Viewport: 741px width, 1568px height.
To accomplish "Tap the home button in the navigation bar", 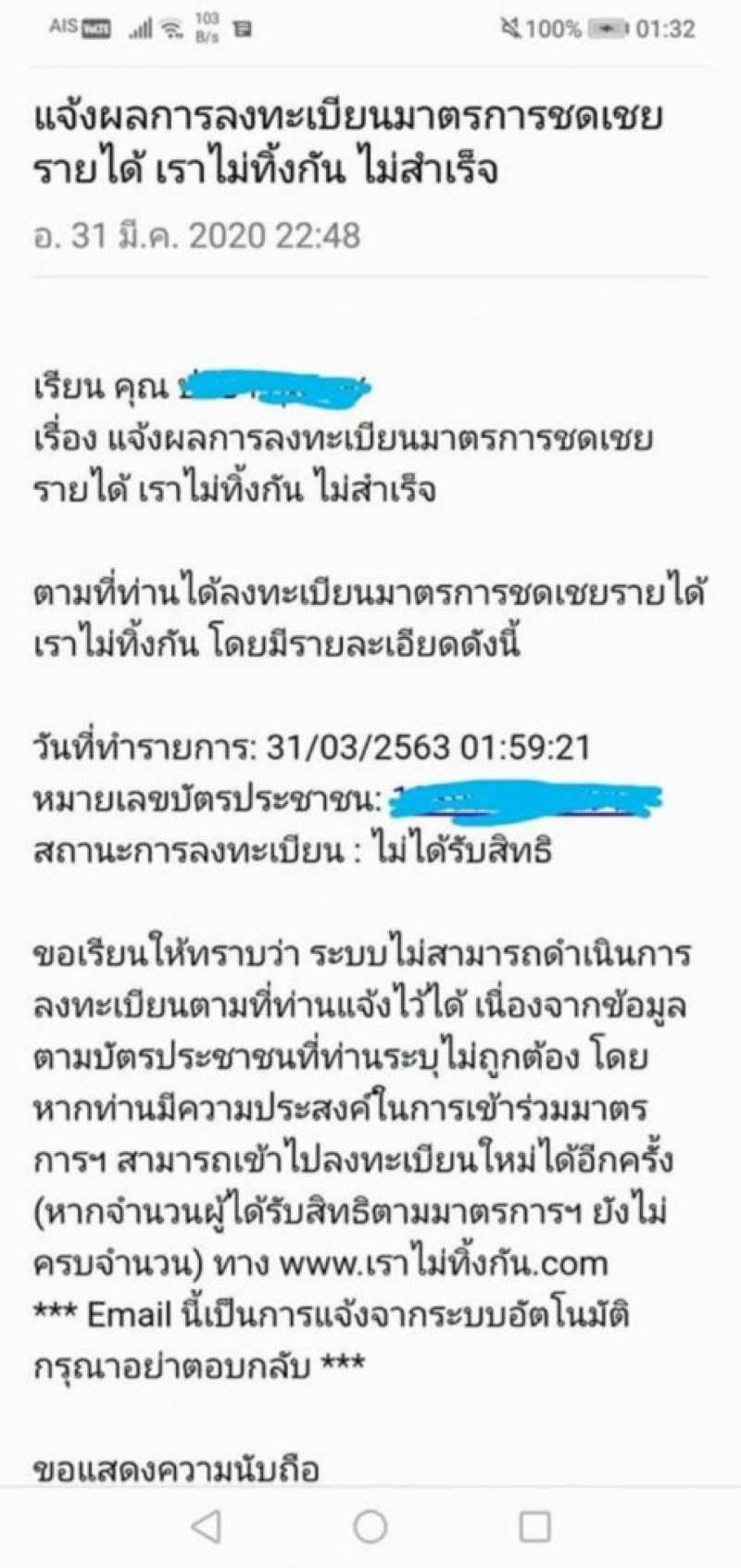I will click(x=370, y=1526).
